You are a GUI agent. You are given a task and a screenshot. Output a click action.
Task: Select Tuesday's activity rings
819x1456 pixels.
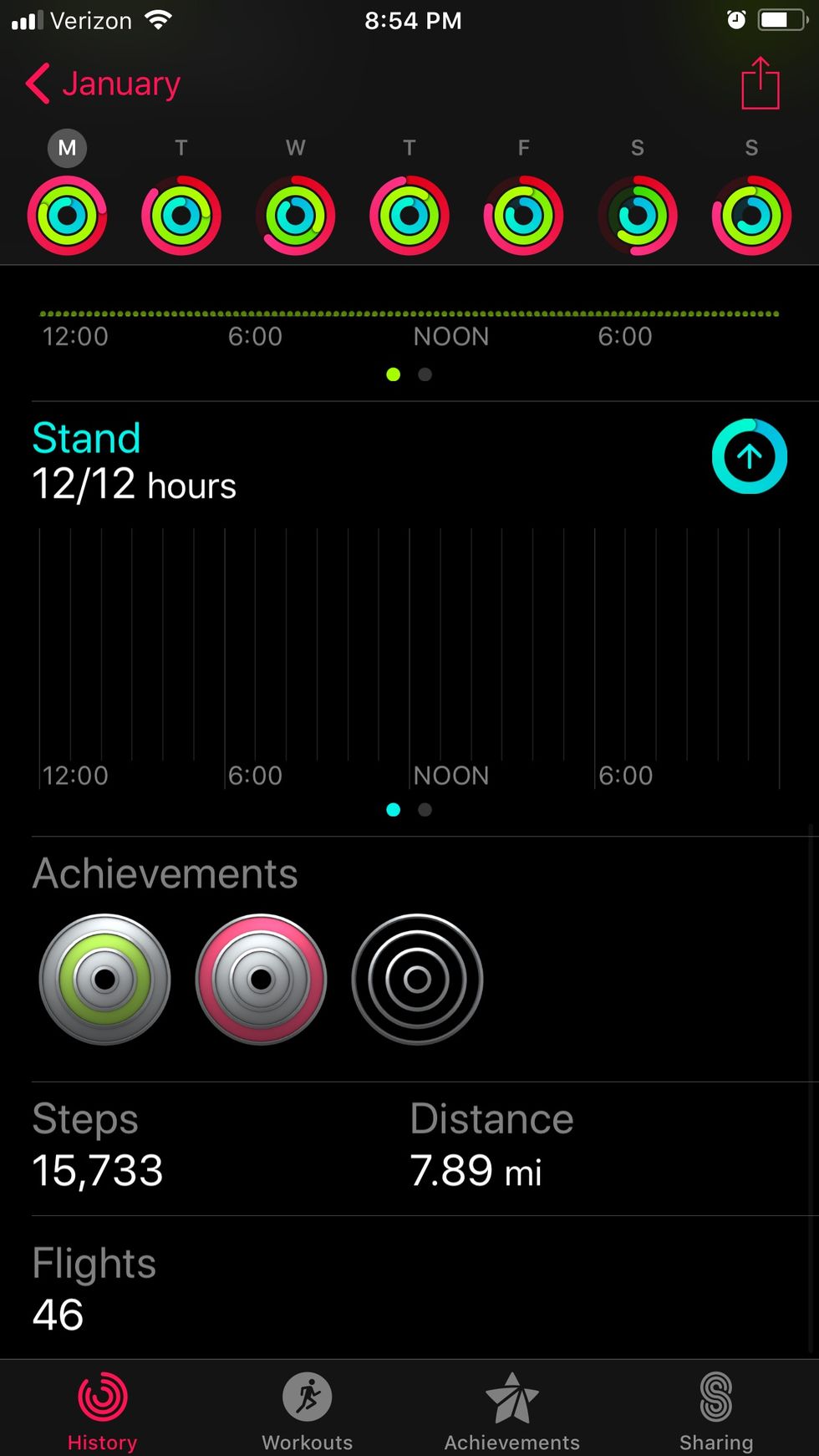(181, 215)
